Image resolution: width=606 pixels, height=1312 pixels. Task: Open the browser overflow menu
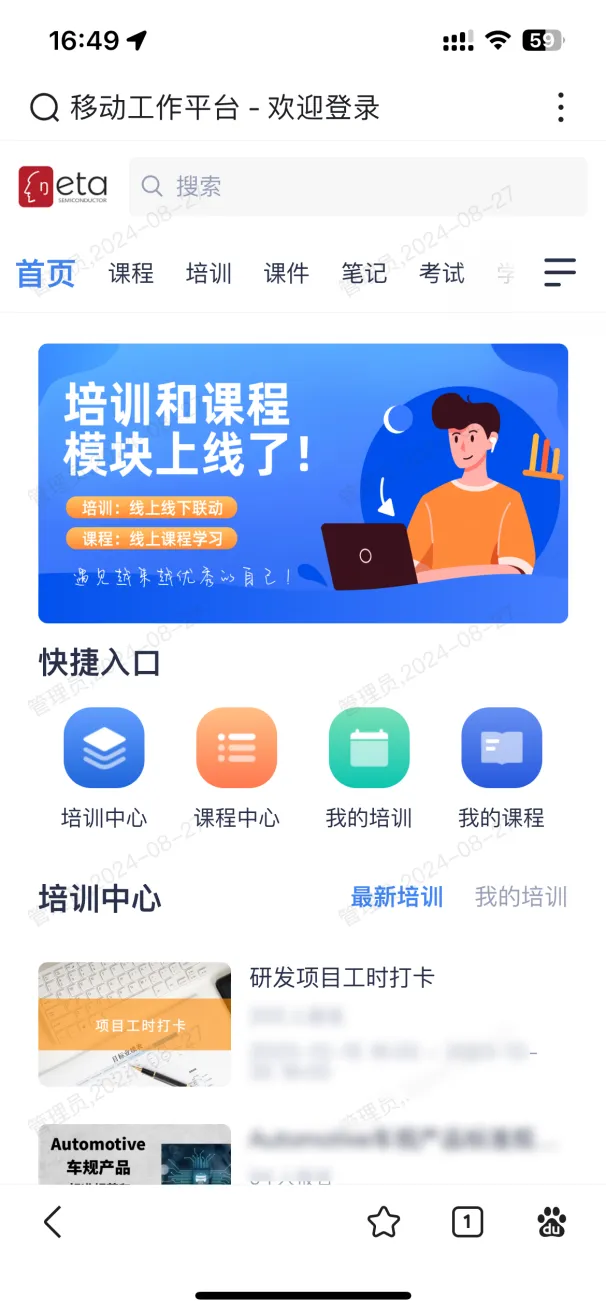tap(561, 107)
